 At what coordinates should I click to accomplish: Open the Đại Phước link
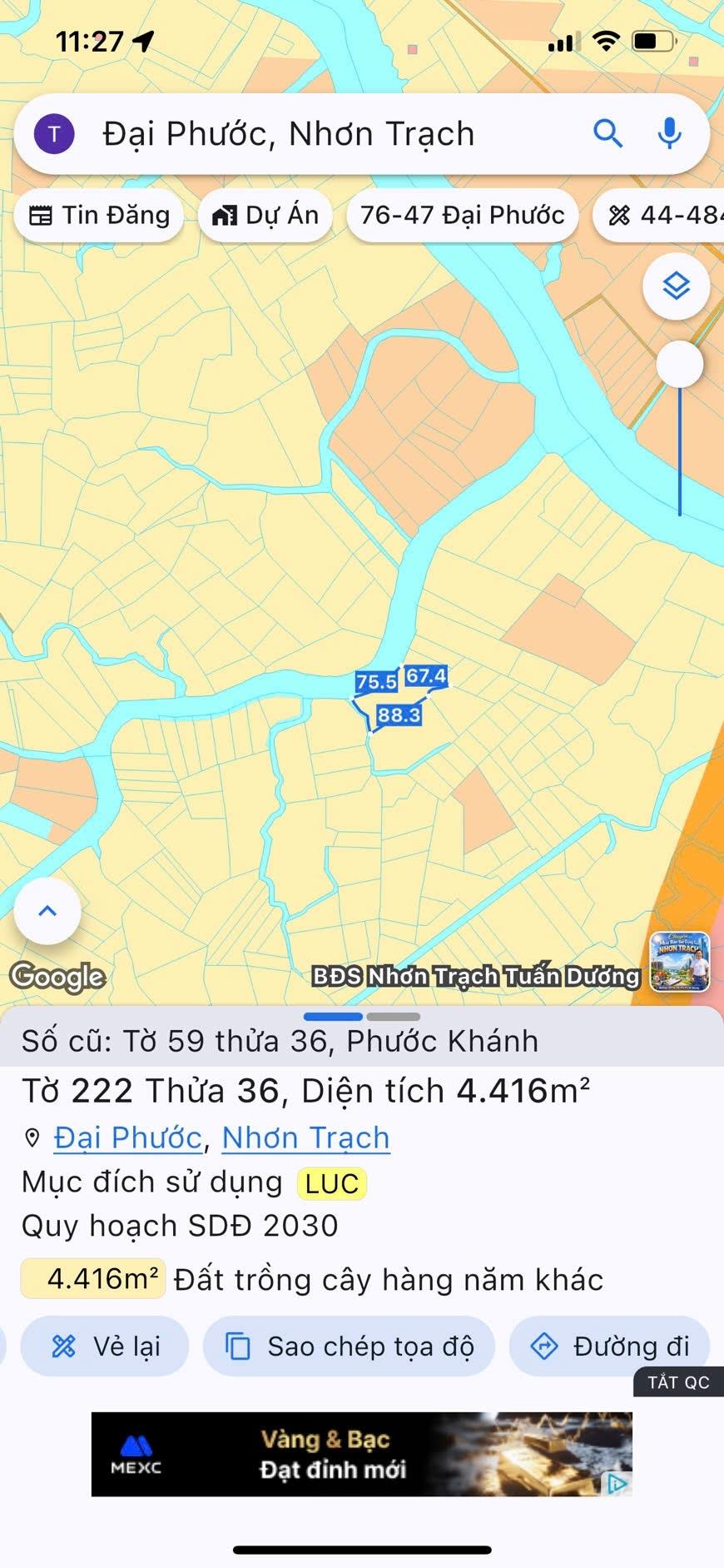point(128,1137)
